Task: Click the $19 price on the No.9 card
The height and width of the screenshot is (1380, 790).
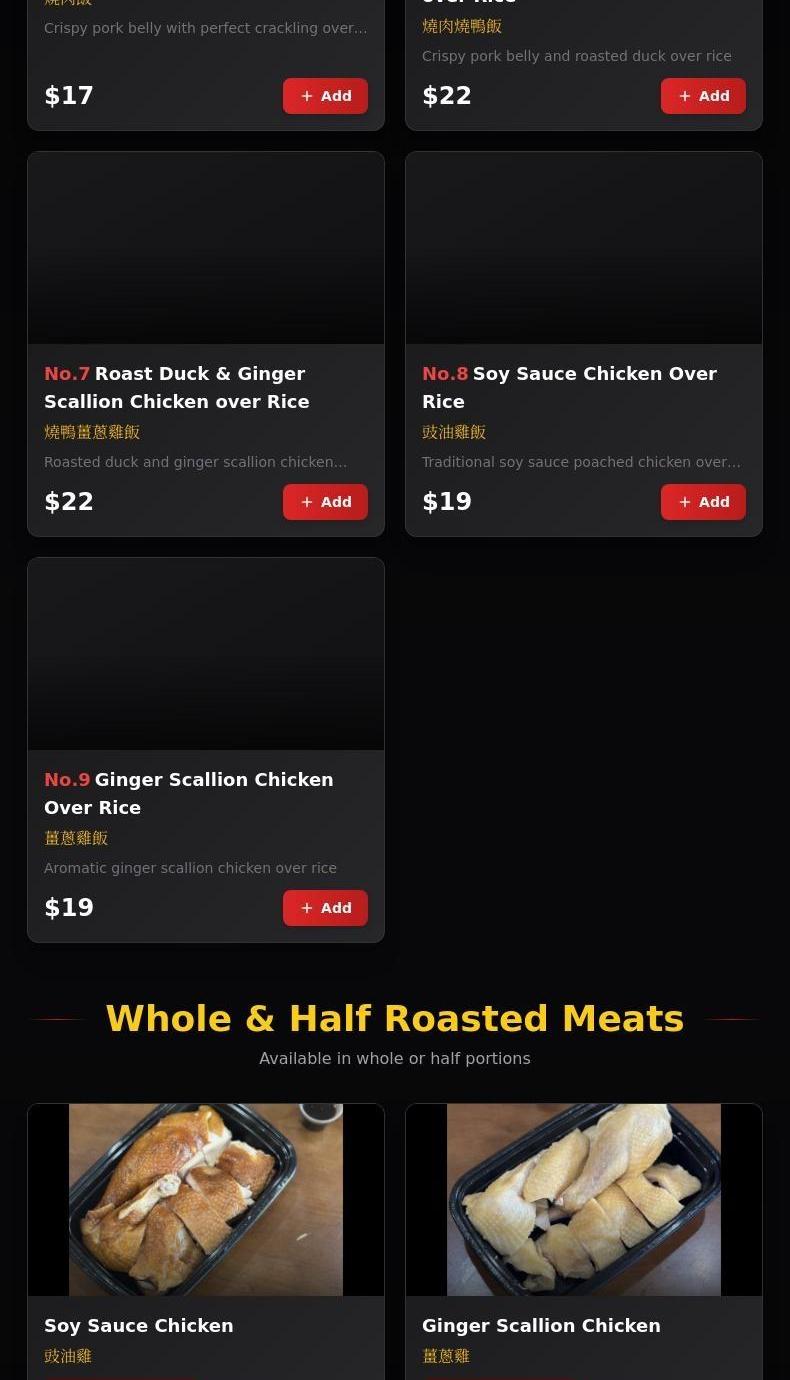Action: 68,907
